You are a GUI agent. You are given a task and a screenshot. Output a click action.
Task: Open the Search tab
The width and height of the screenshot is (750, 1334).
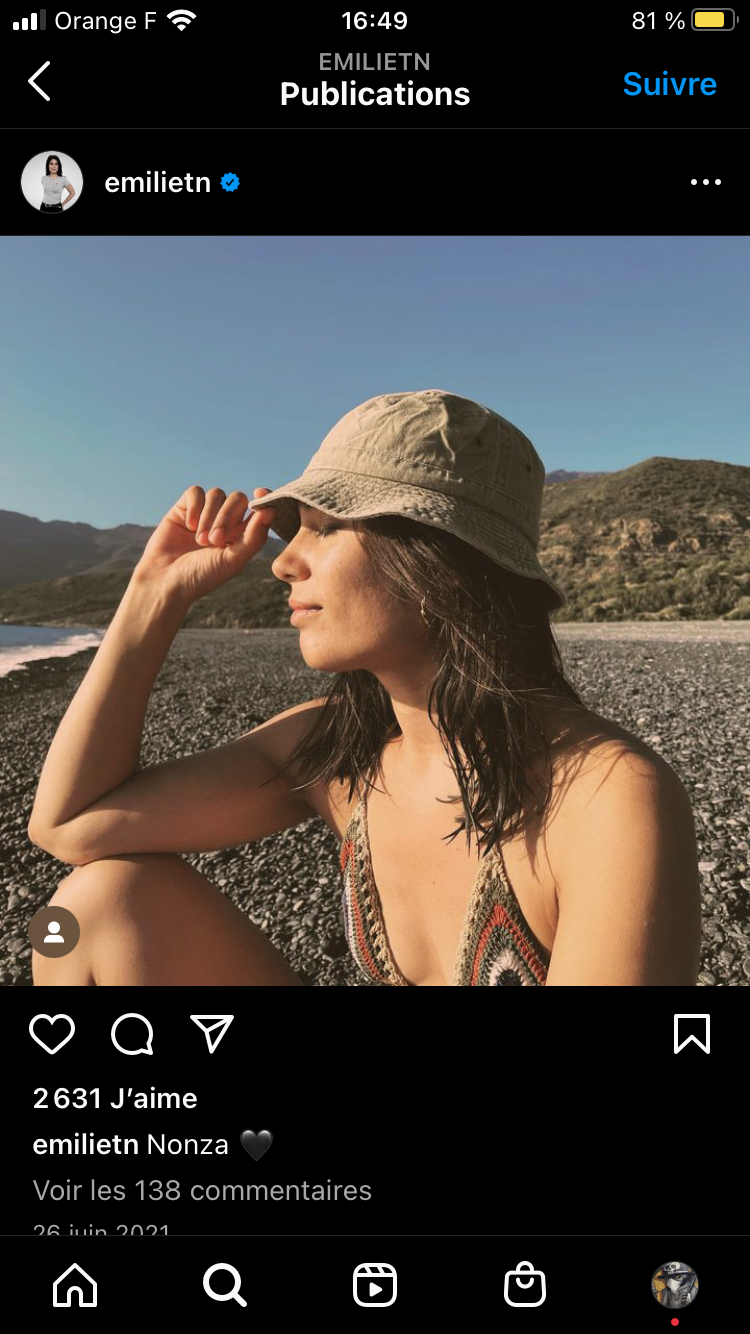tap(225, 1285)
